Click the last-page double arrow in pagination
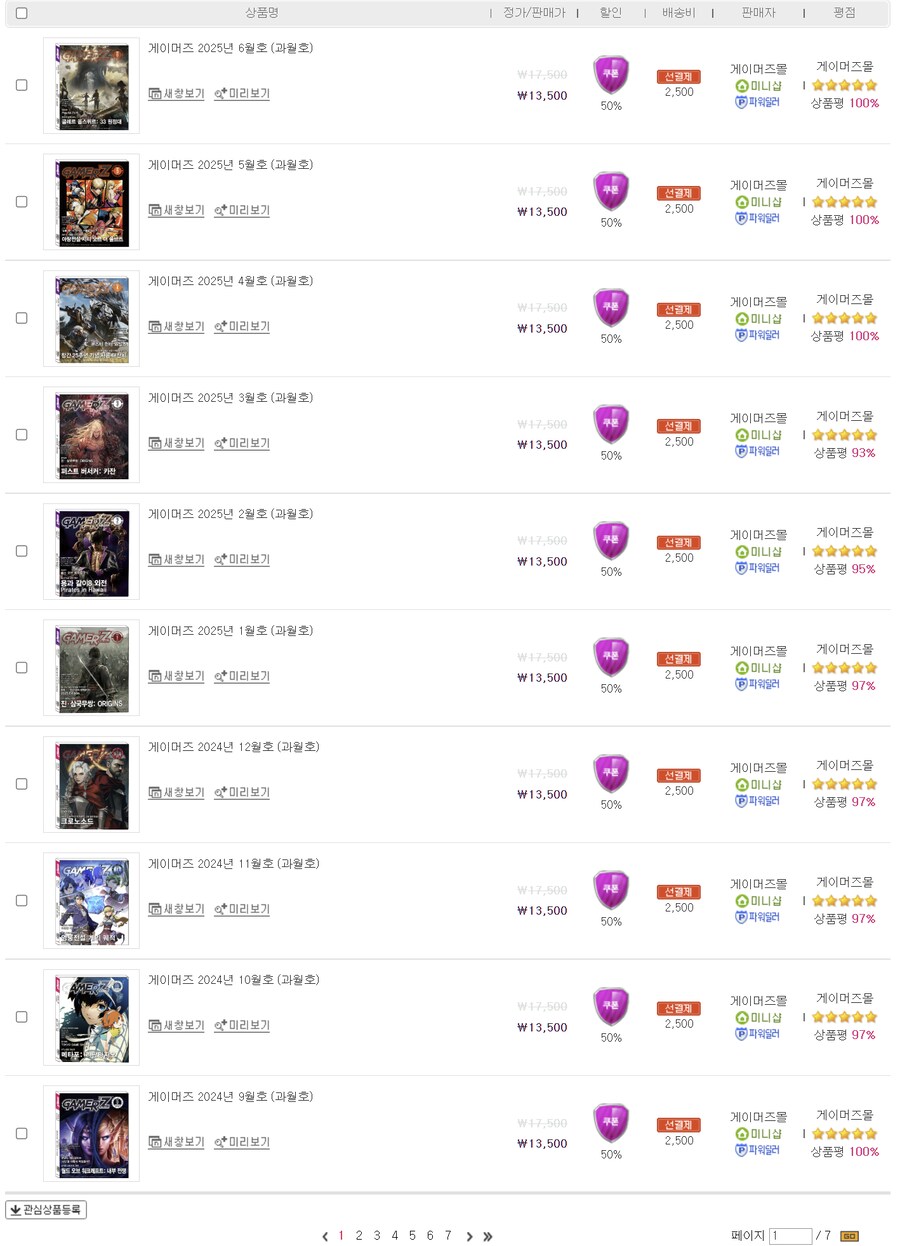 pyautogui.click(x=487, y=1236)
